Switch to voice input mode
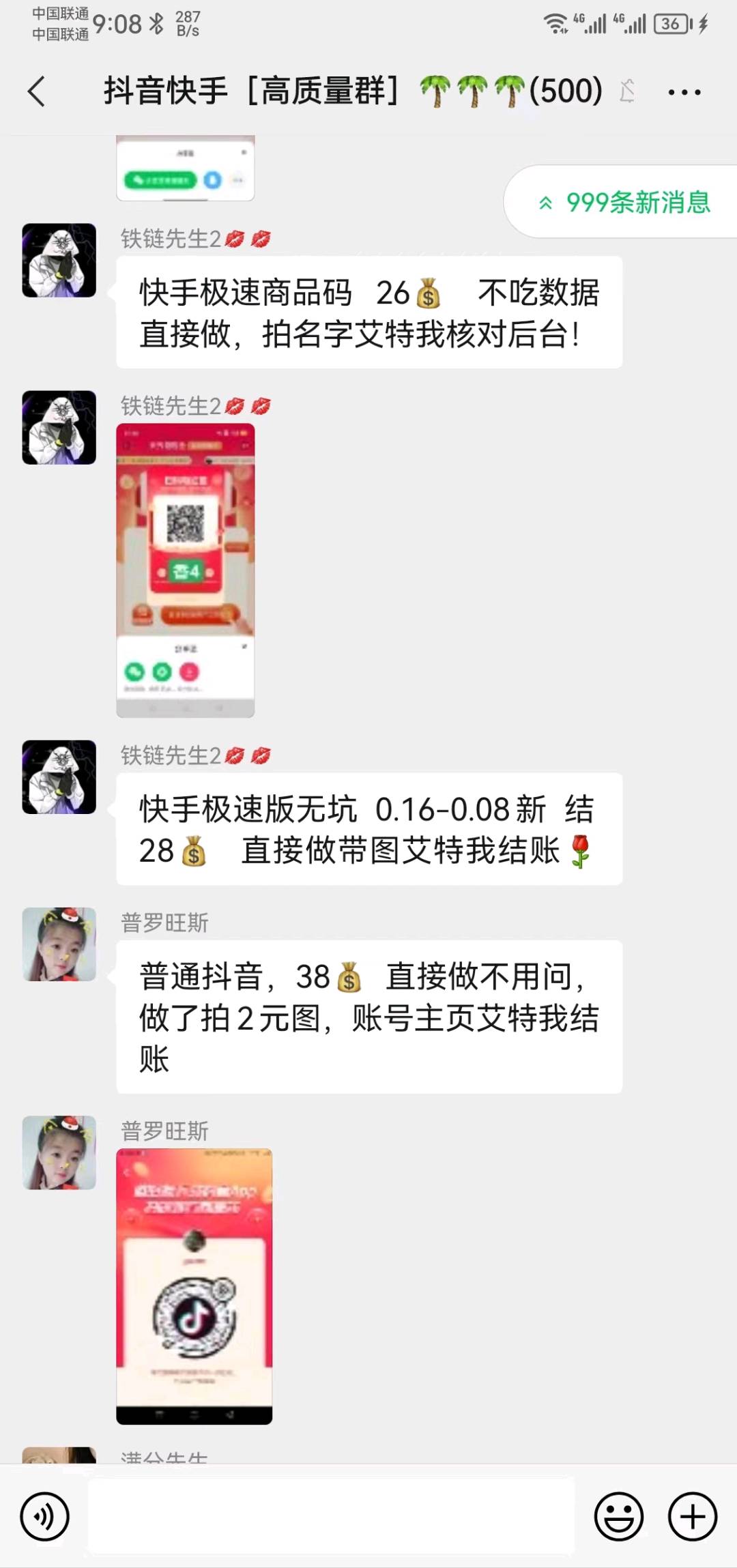This screenshot has width=737, height=1568. point(45,1516)
